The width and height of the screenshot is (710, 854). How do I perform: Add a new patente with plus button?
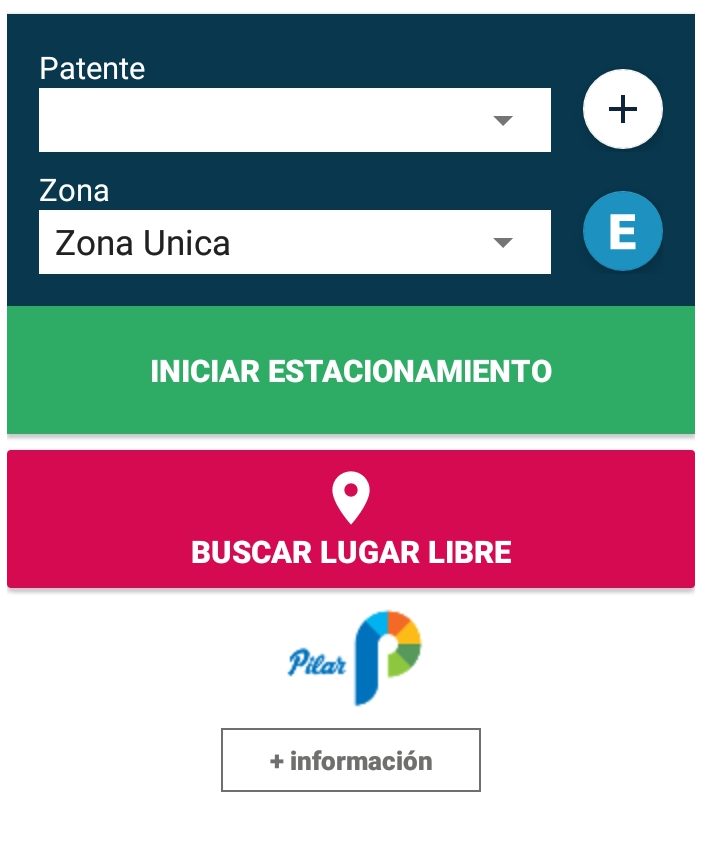[622, 109]
